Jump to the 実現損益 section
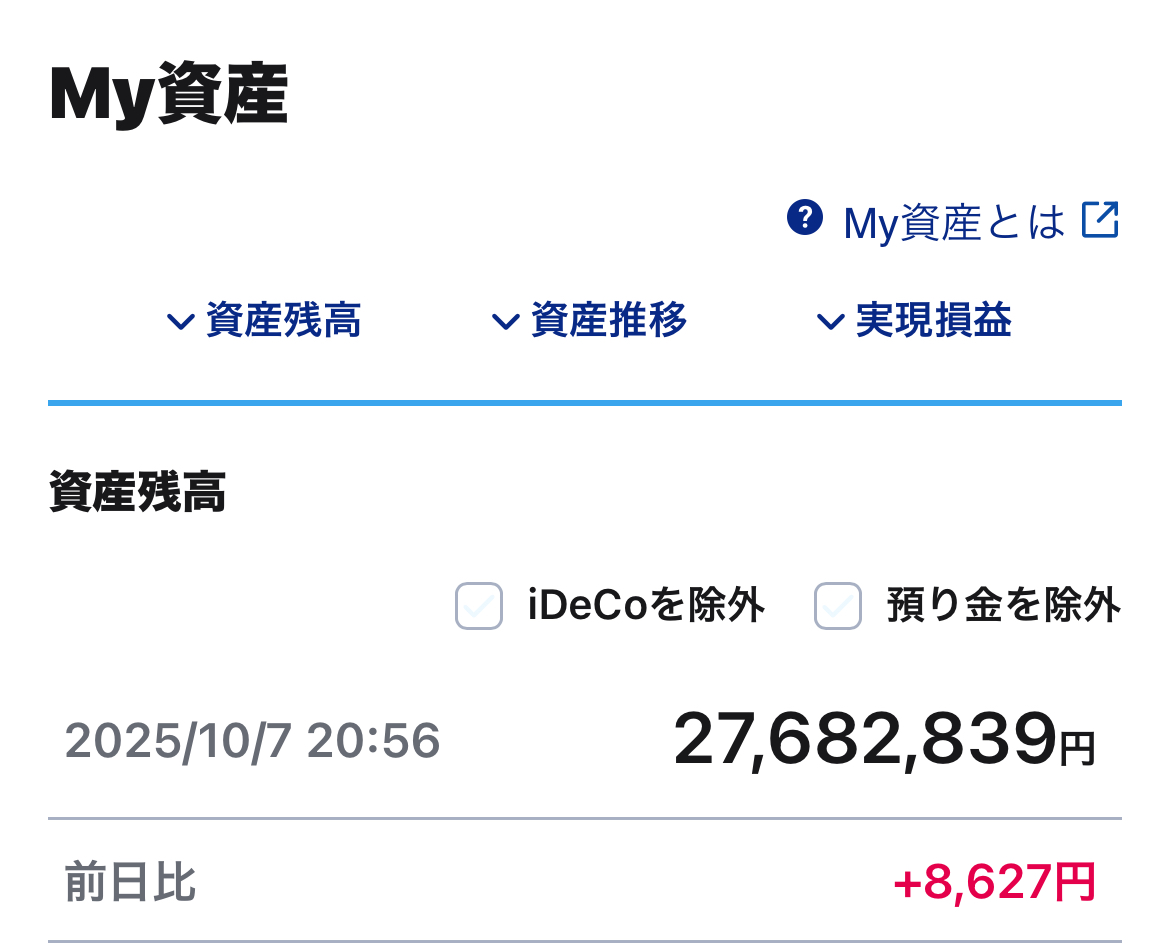The height and width of the screenshot is (952, 1170). click(915, 321)
